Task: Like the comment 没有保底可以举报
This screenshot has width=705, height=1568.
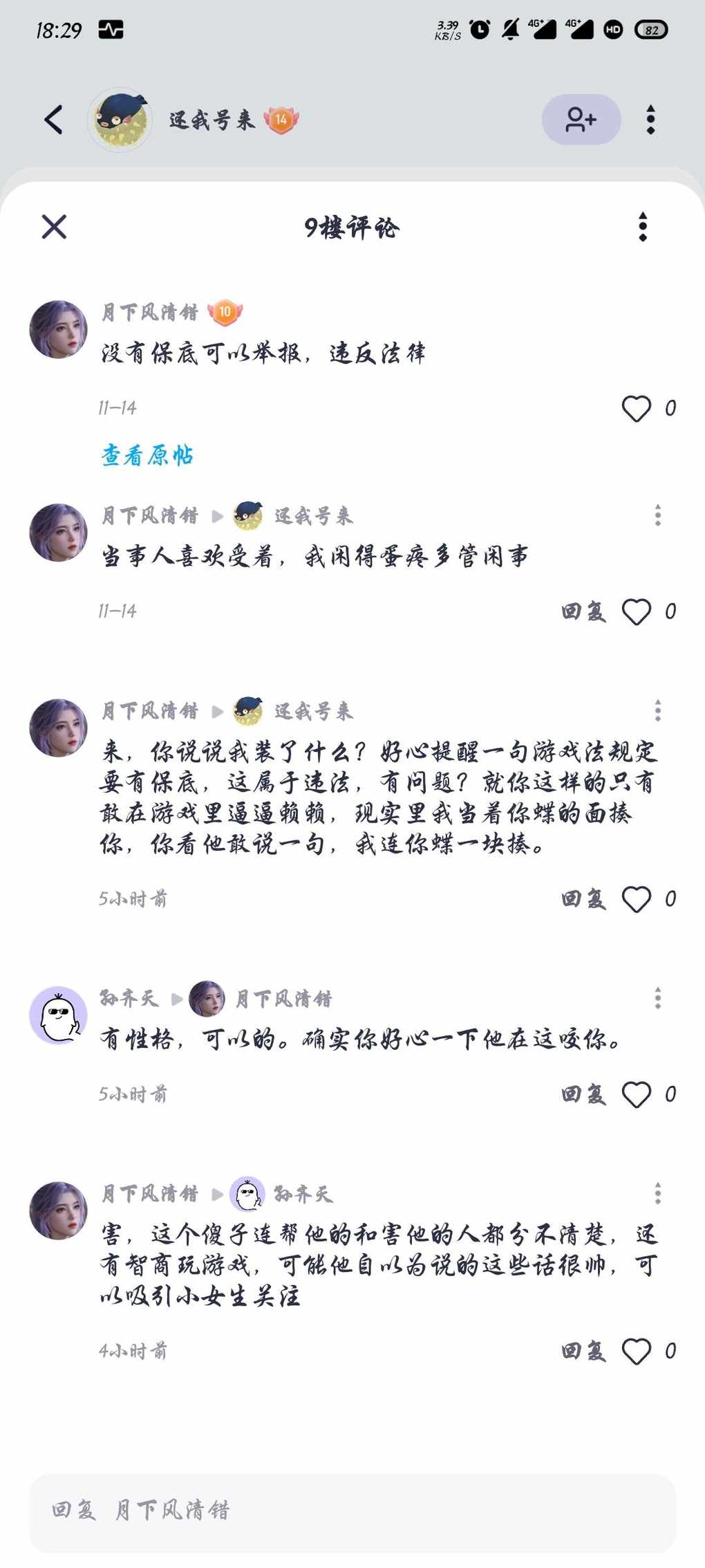Action: click(637, 409)
